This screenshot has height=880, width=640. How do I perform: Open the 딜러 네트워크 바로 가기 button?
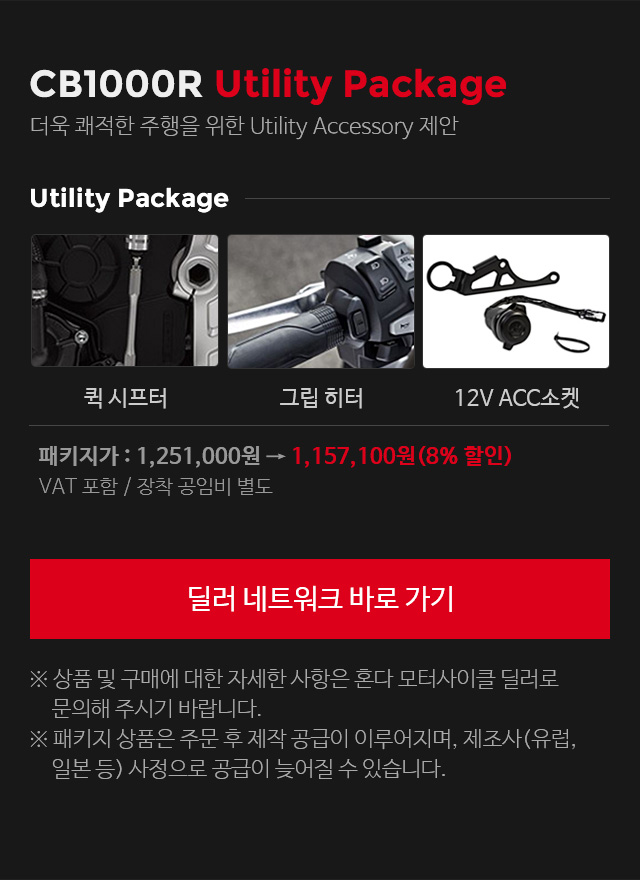pos(320,599)
